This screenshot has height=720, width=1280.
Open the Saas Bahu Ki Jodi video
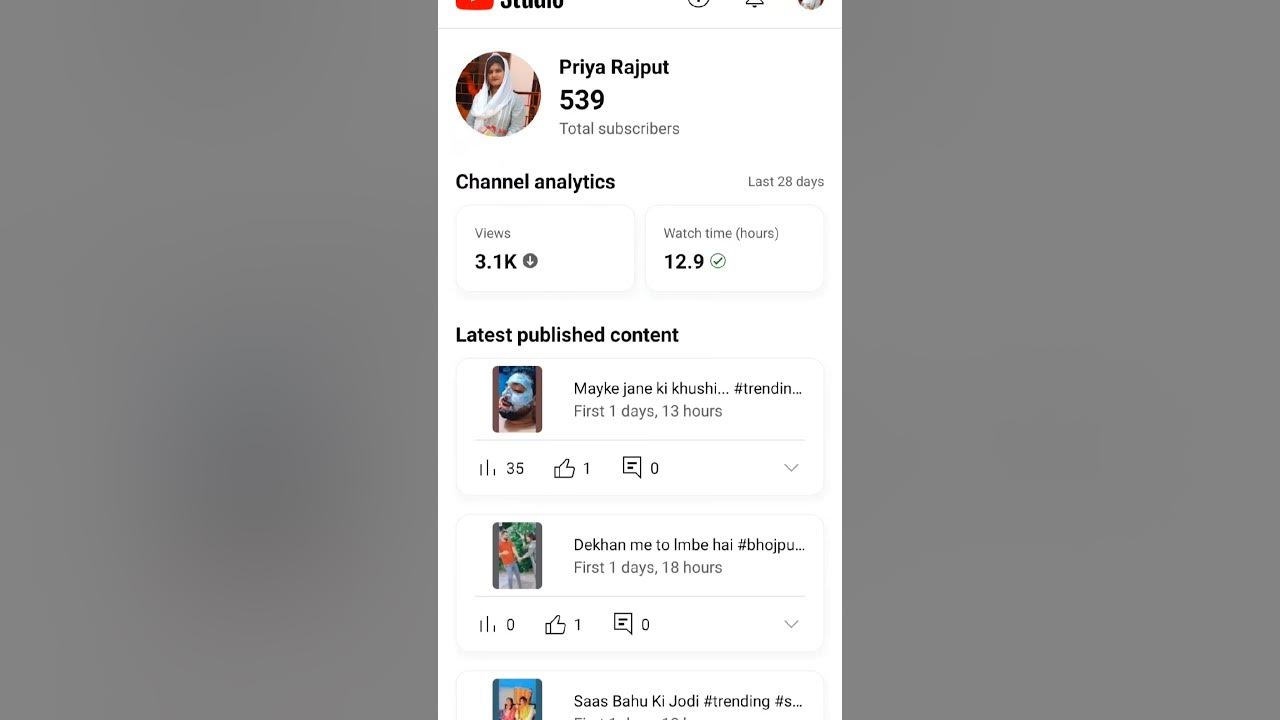687,702
